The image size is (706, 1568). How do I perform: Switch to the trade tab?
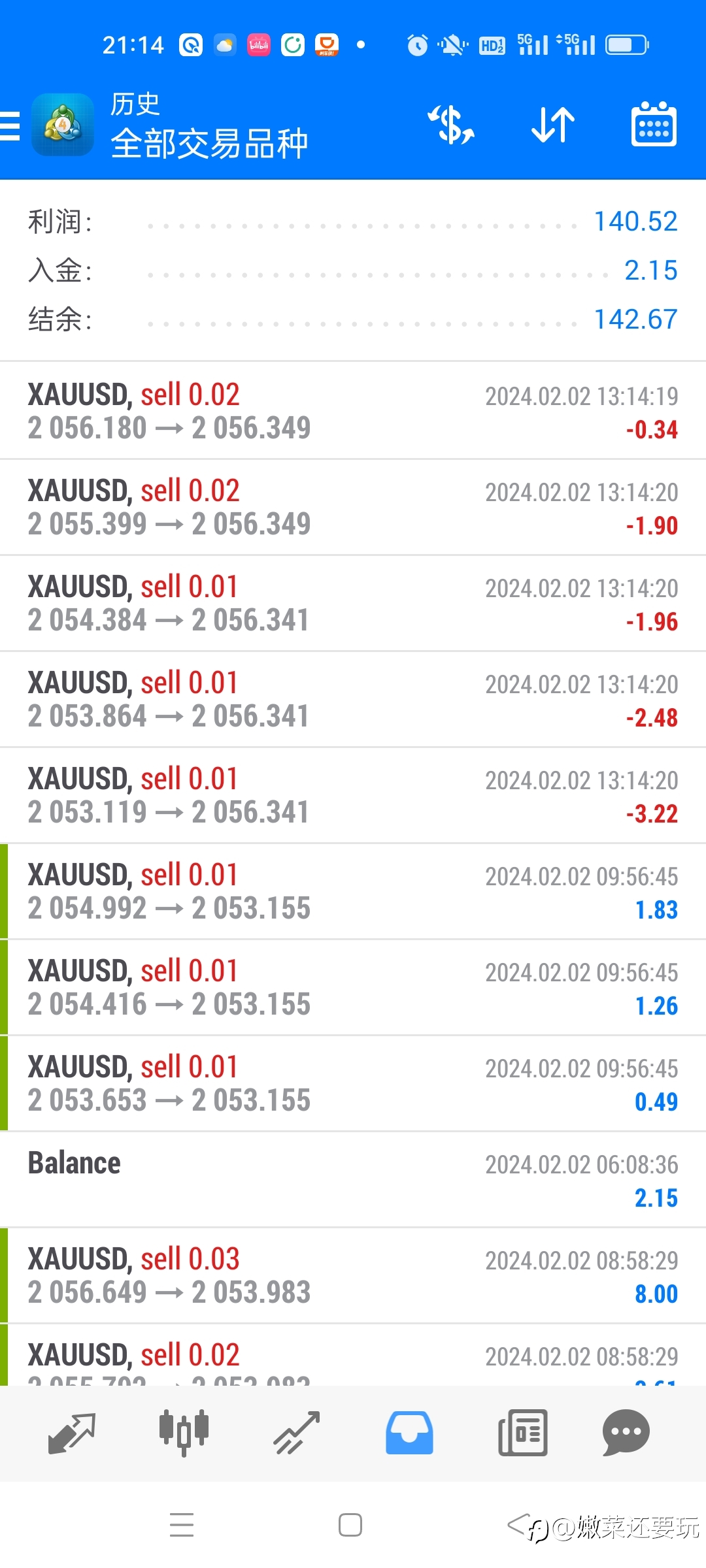pos(296,1433)
